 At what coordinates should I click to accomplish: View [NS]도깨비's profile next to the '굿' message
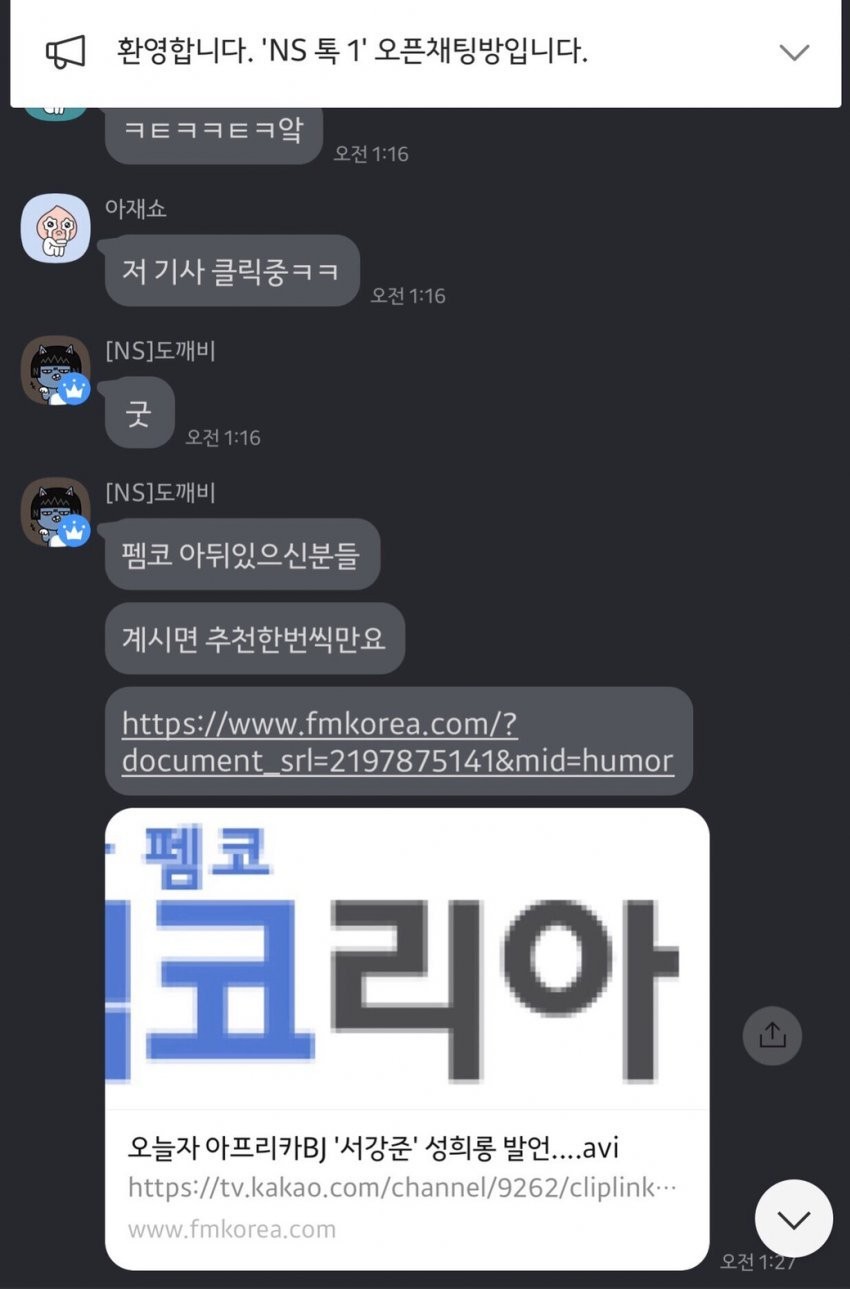pyautogui.click(x=56, y=370)
